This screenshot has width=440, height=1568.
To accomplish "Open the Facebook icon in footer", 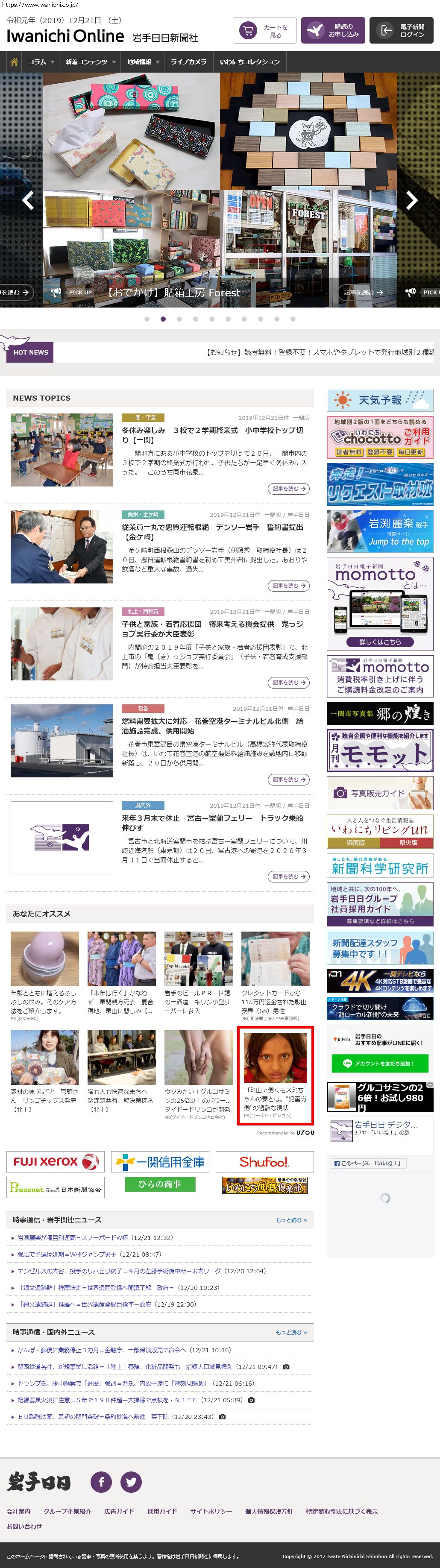I will pyautogui.click(x=101, y=1482).
